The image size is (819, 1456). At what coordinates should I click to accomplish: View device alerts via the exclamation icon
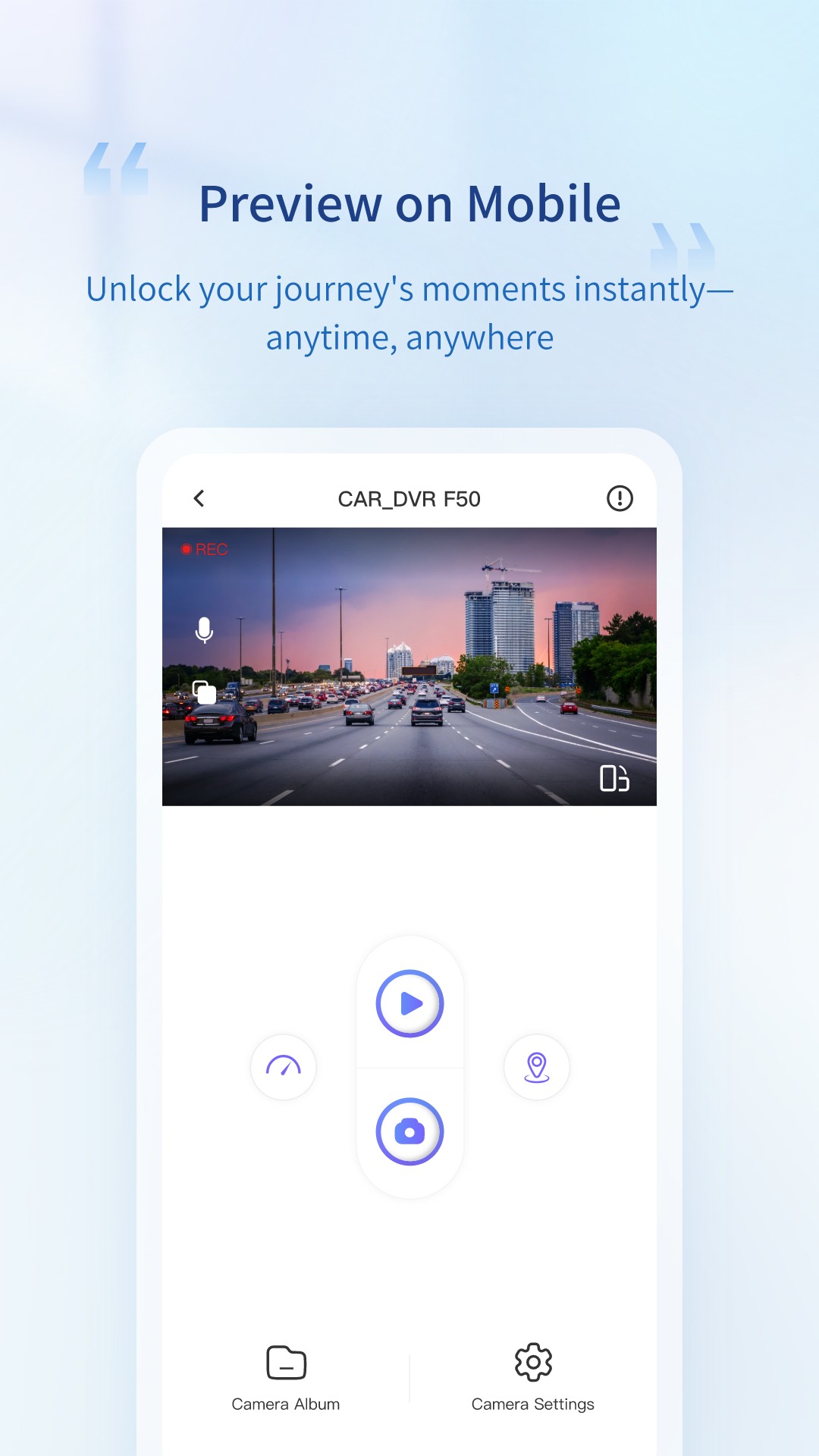(620, 498)
